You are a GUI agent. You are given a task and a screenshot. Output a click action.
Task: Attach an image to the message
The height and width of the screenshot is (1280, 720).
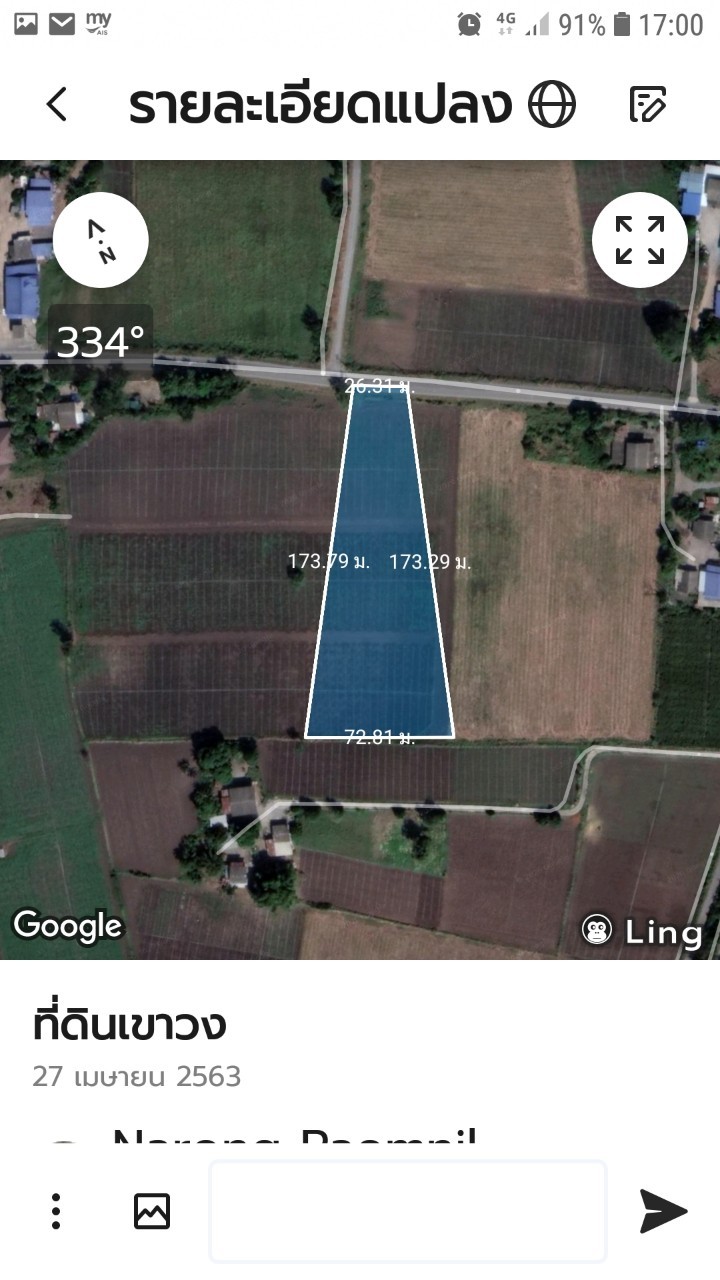152,1211
